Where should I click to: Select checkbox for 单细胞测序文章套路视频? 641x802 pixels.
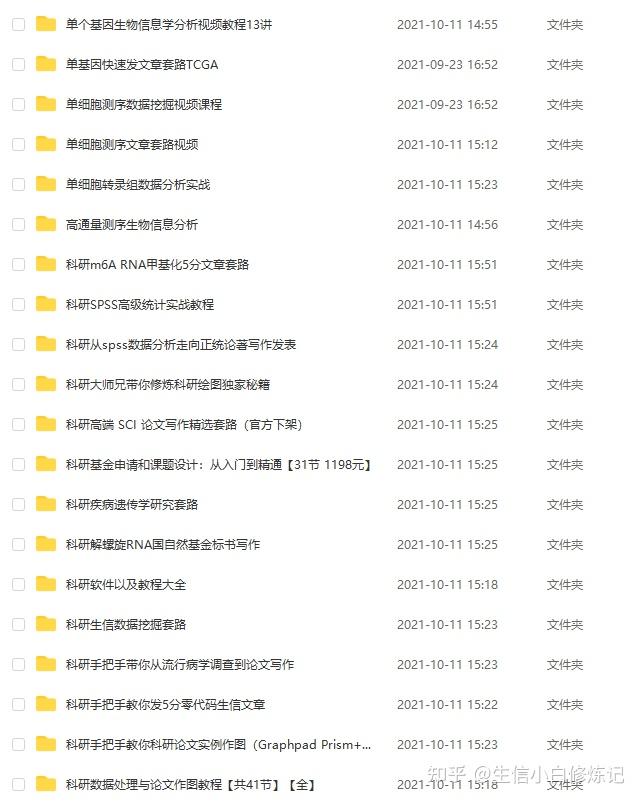coord(18,144)
